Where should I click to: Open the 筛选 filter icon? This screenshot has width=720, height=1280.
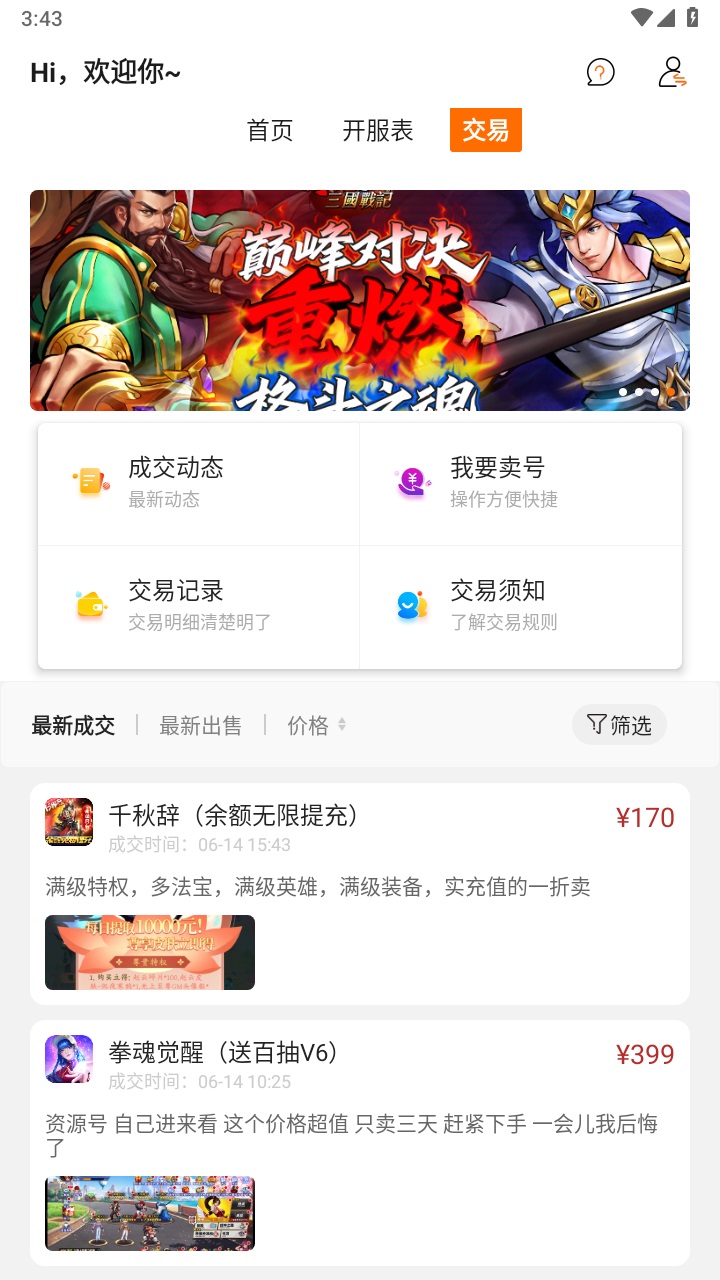coord(619,724)
